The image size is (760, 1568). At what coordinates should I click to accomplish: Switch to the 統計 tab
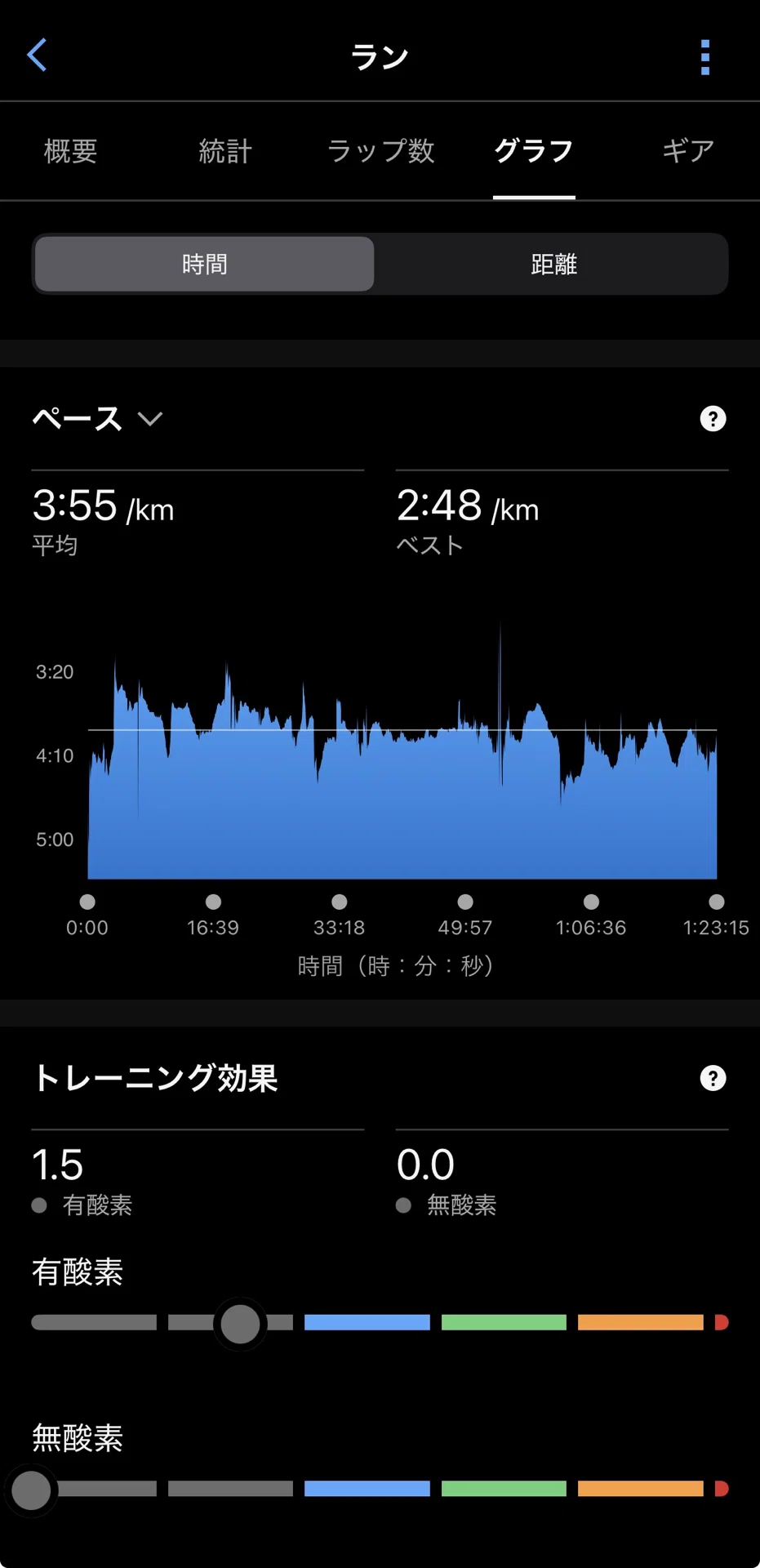pos(225,151)
